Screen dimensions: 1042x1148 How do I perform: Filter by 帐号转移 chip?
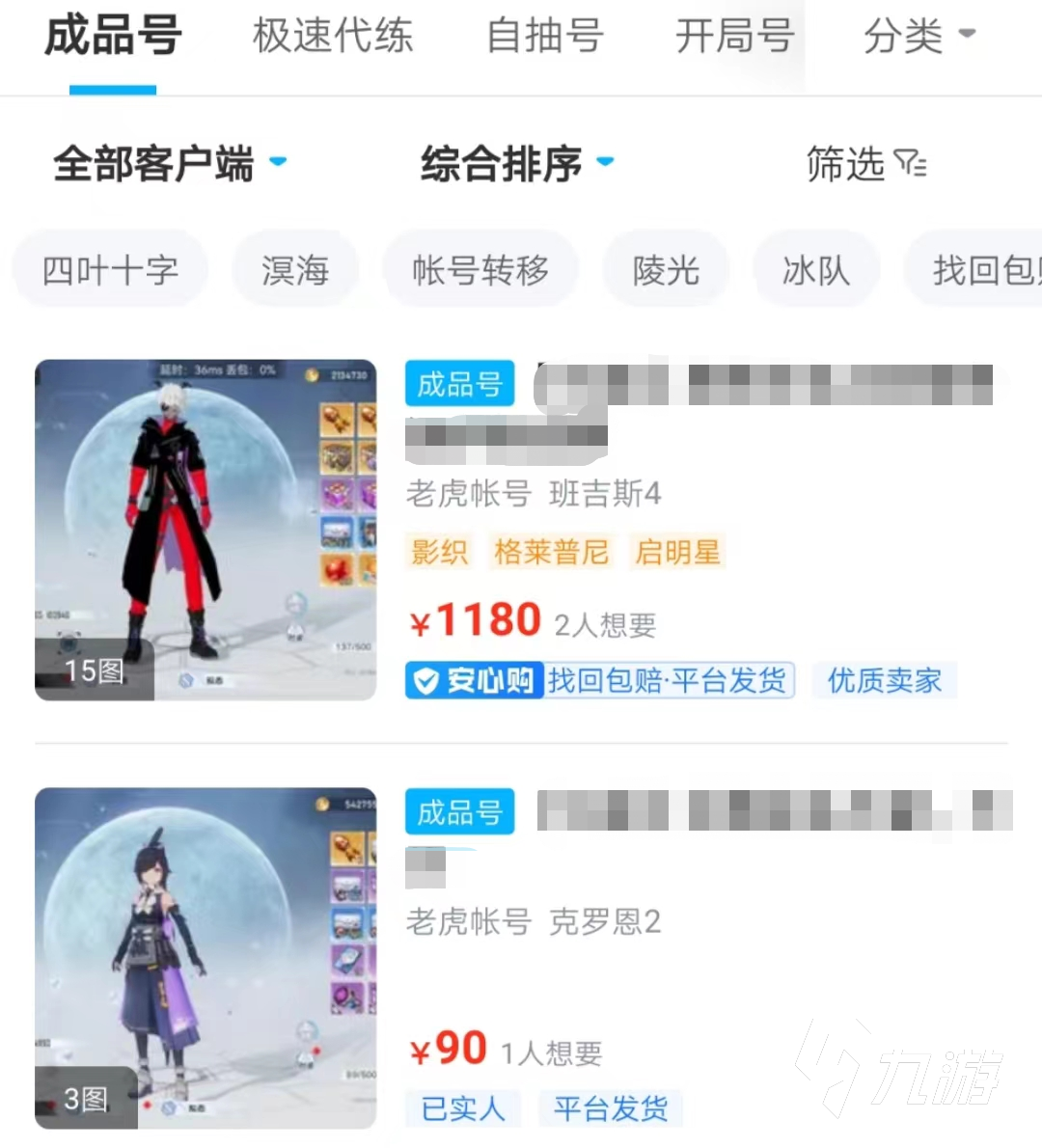point(480,270)
